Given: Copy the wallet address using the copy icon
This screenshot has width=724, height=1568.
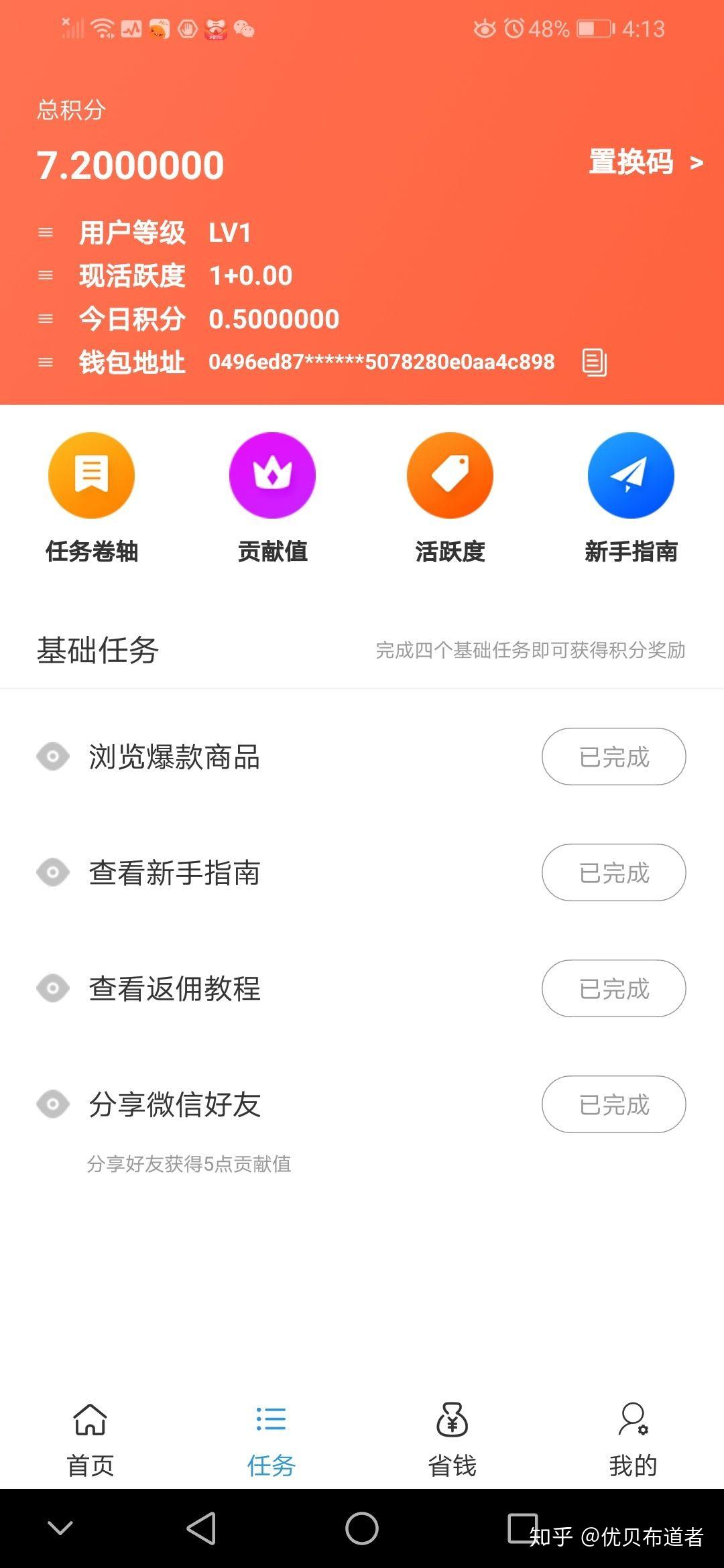Looking at the screenshot, I should [x=593, y=363].
